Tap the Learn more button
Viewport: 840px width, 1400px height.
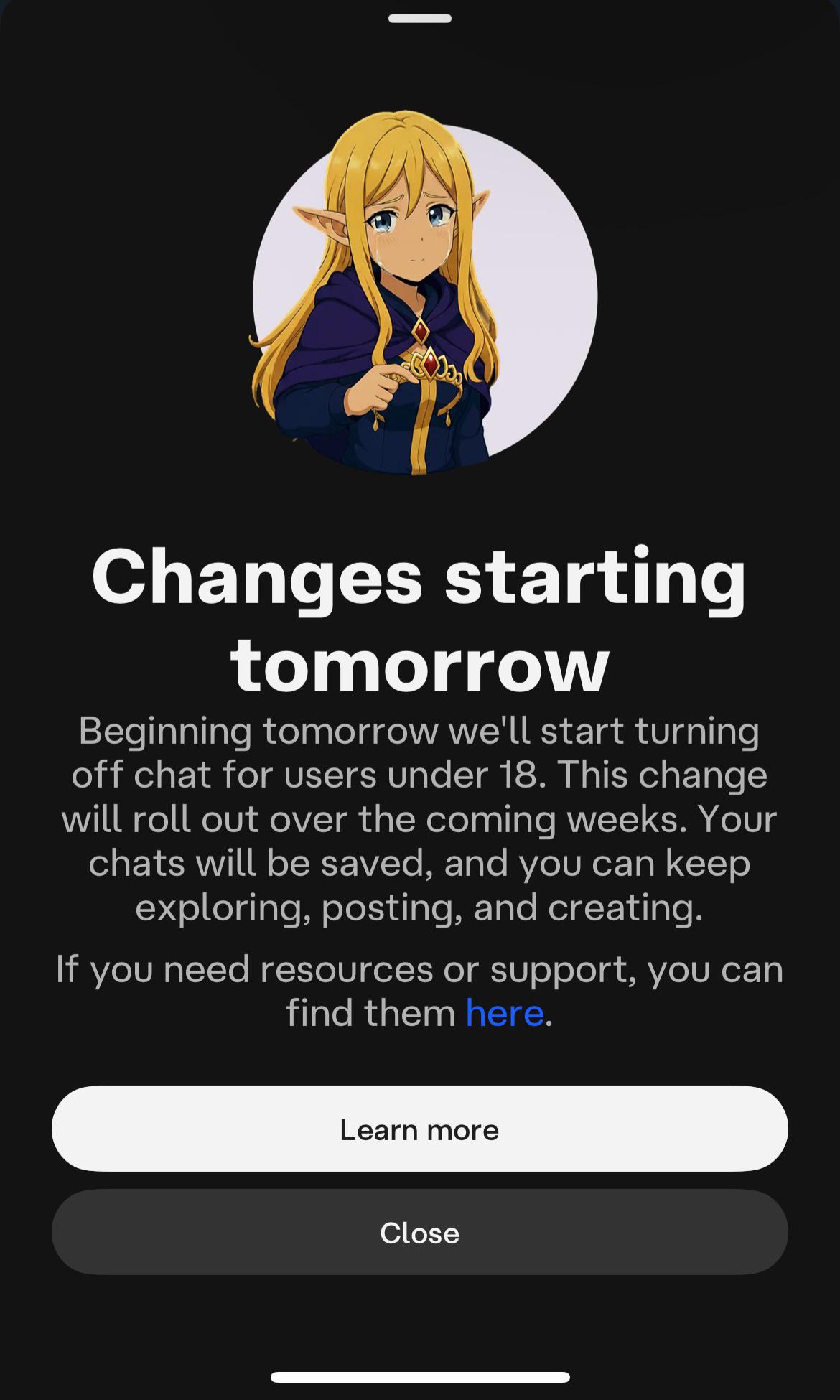tap(419, 1129)
